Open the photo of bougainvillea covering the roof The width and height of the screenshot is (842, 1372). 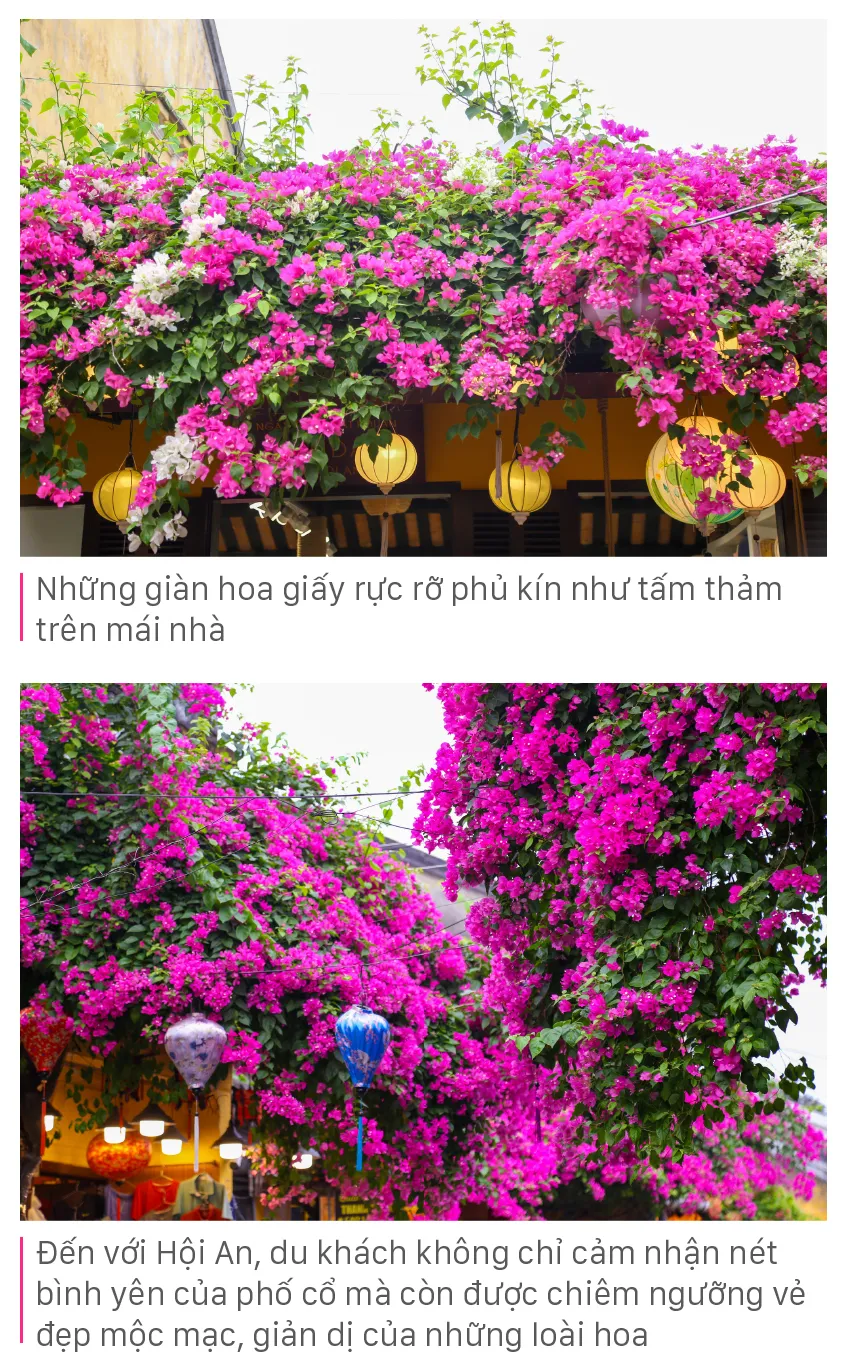pyautogui.click(x=423, y=288)
